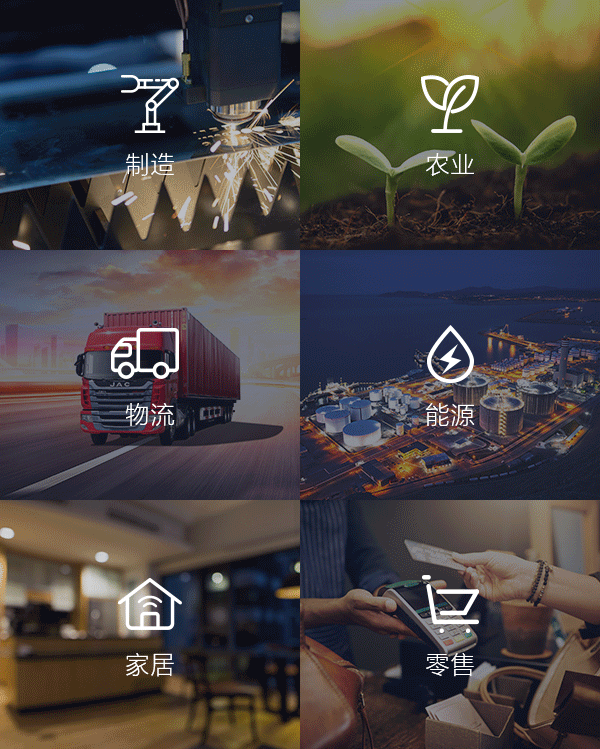The height and width of the screenshot is (749, 600).
Task: Go to the 能源 industry tile
Action: (x=450, y=375)
